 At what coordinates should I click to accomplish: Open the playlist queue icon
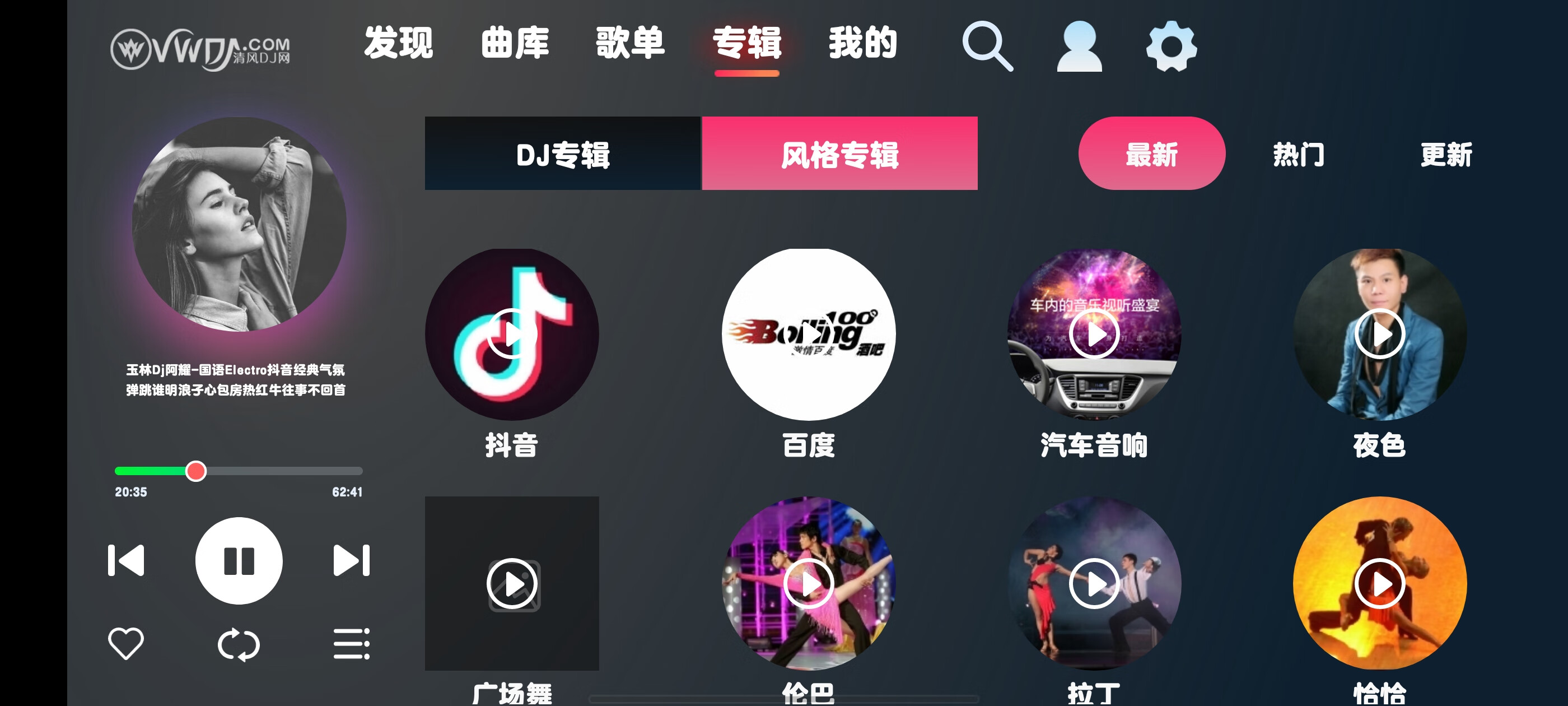(x=351, y=644)
